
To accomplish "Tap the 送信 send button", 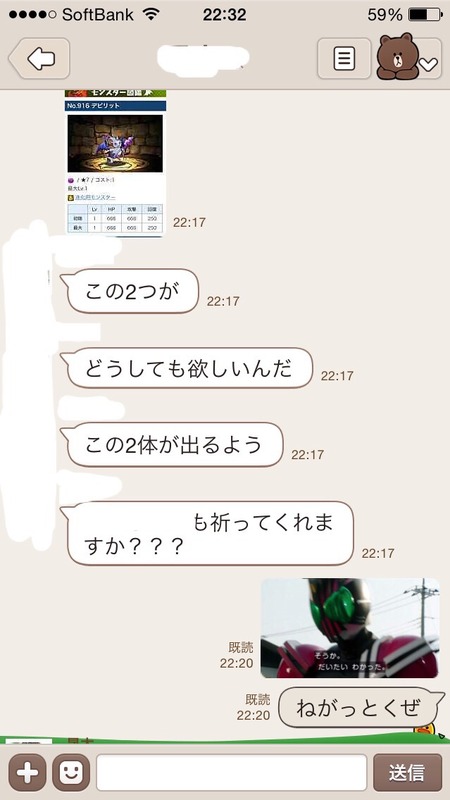I will [x=407, y=772].
